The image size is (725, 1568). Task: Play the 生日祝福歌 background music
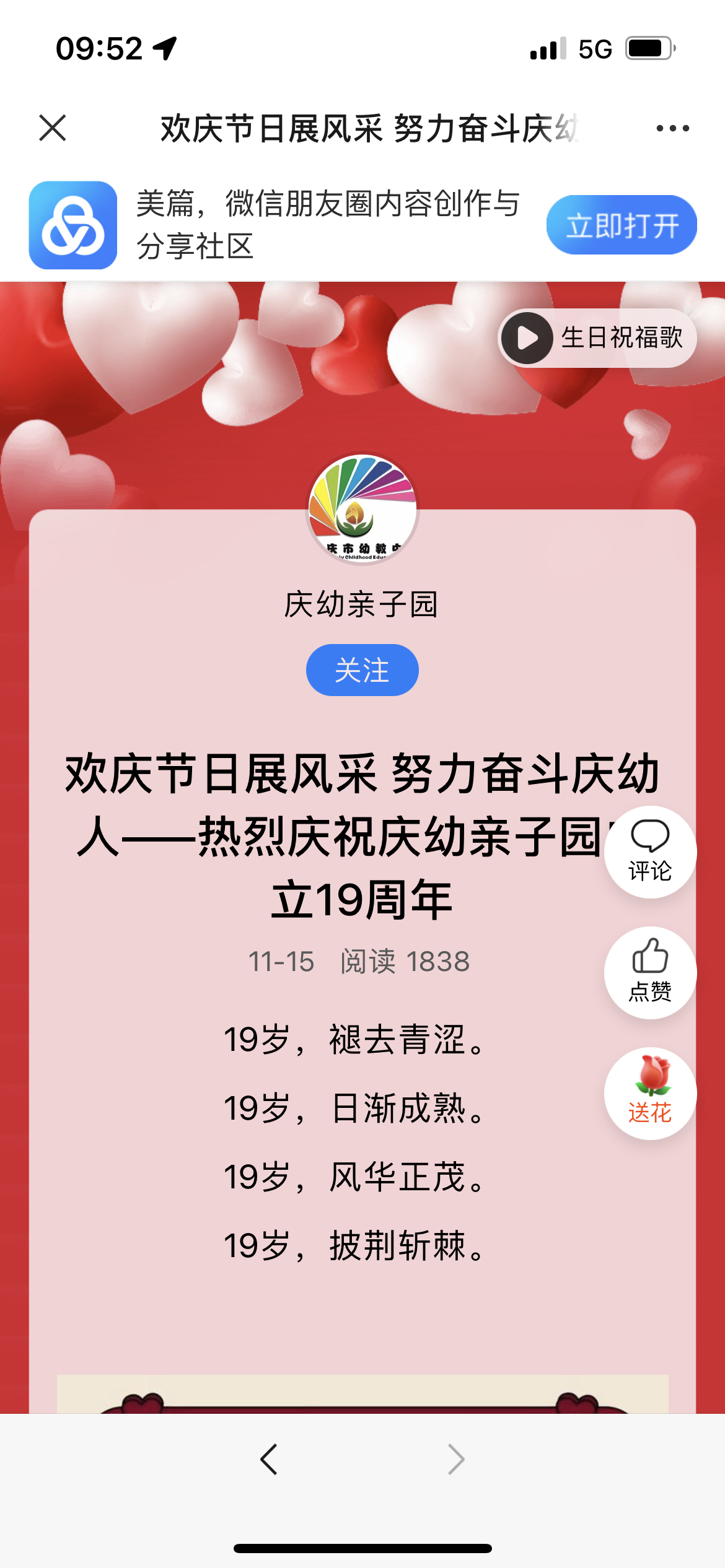(527, 338)
